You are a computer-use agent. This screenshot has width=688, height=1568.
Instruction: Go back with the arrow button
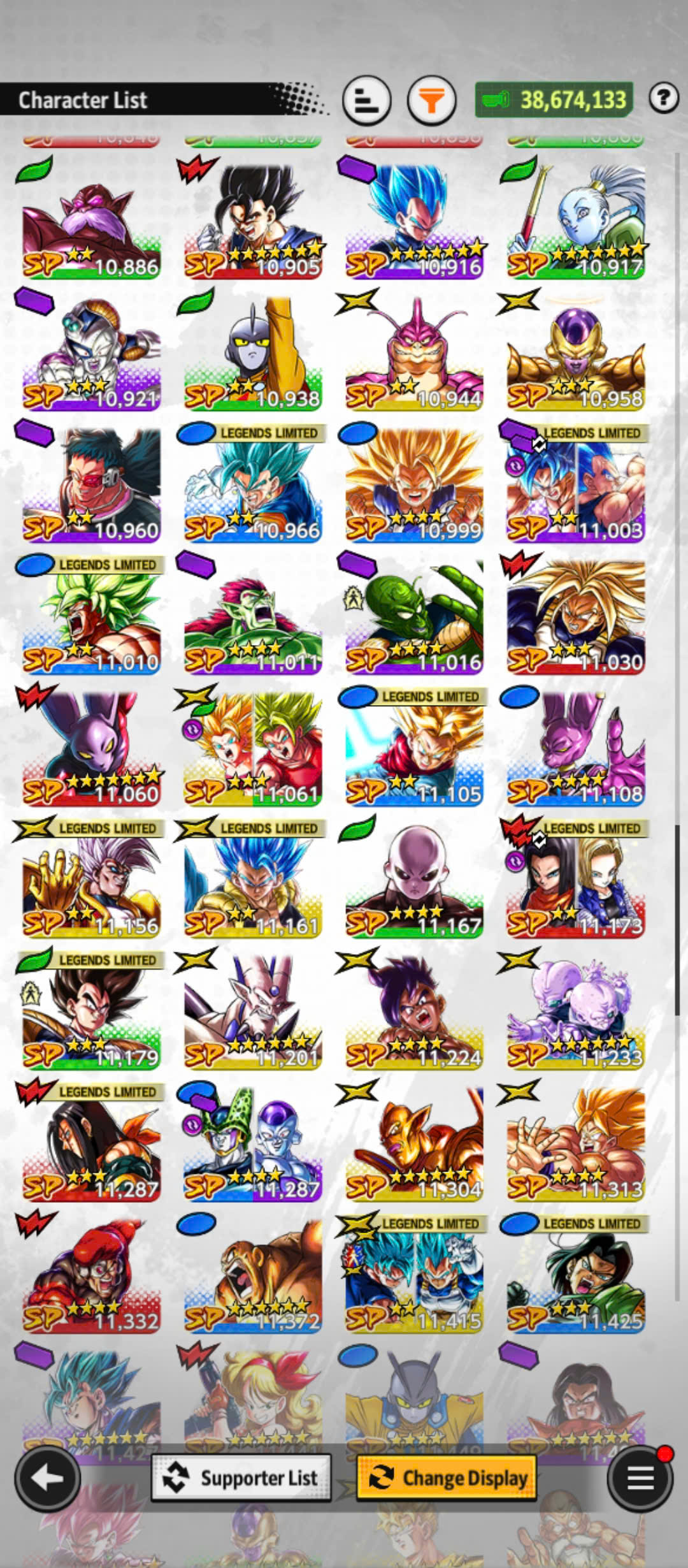click(48, 1478)
